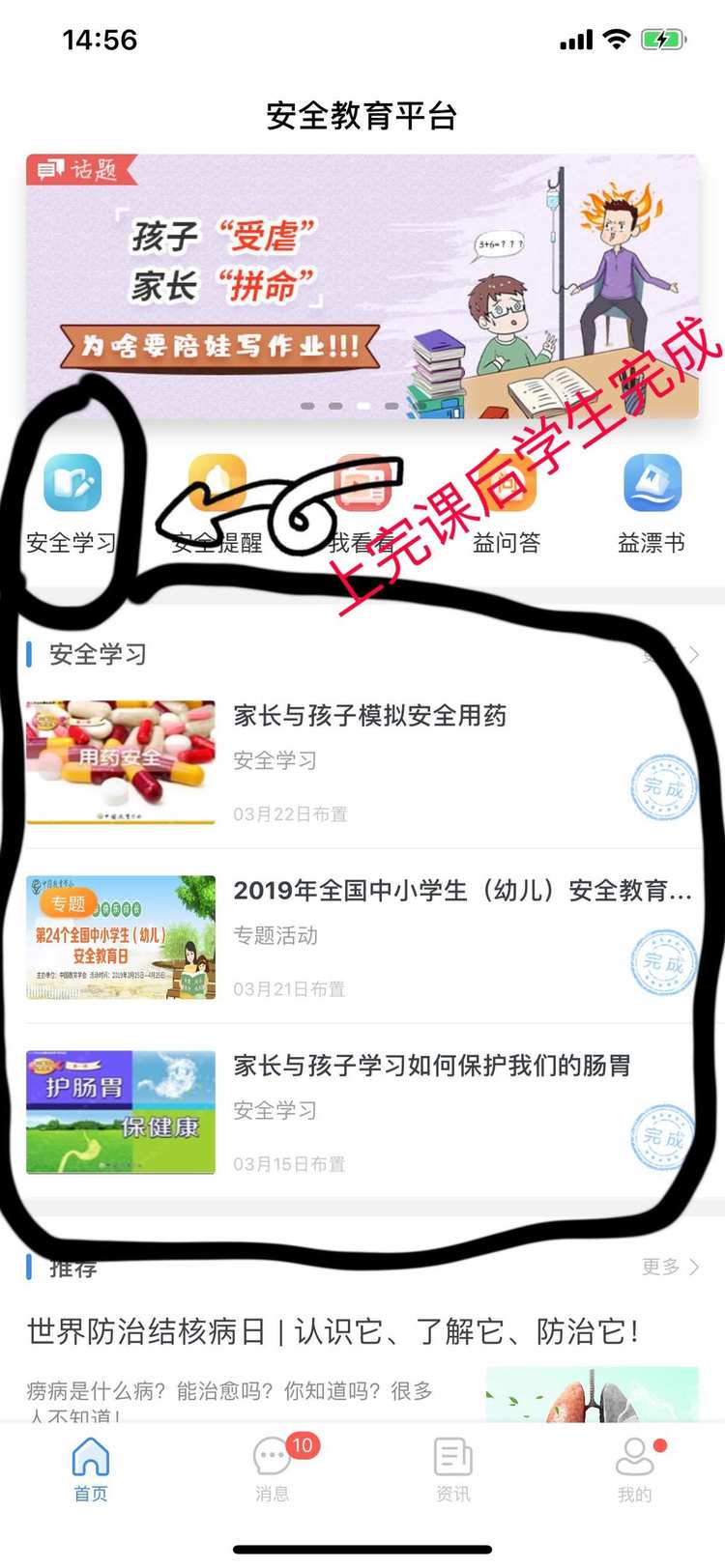Image resolution: width=725 pixels, height=1568 pixels.
Task: Read the 世界防治结核病日 article
Action: [x=333, y=1332]
